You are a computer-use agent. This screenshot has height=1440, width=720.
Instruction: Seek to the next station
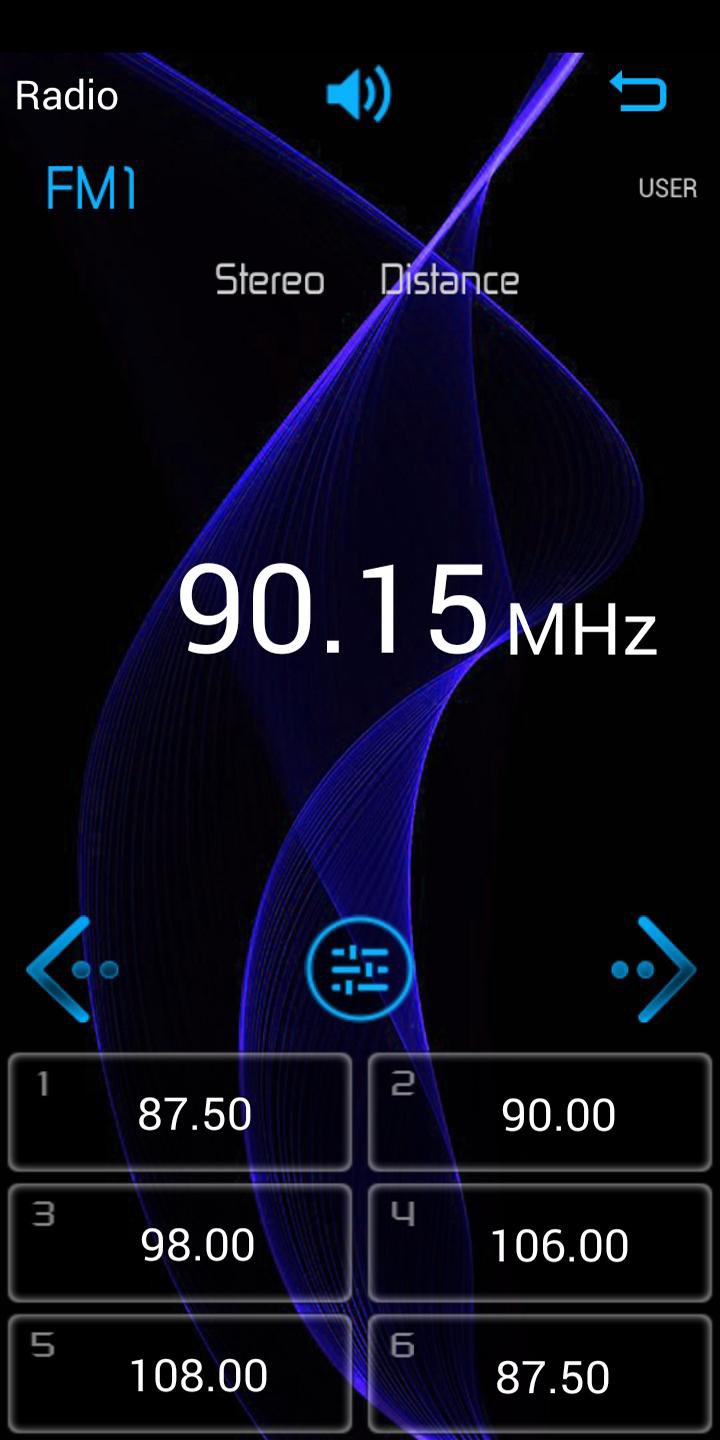(655, 968)
